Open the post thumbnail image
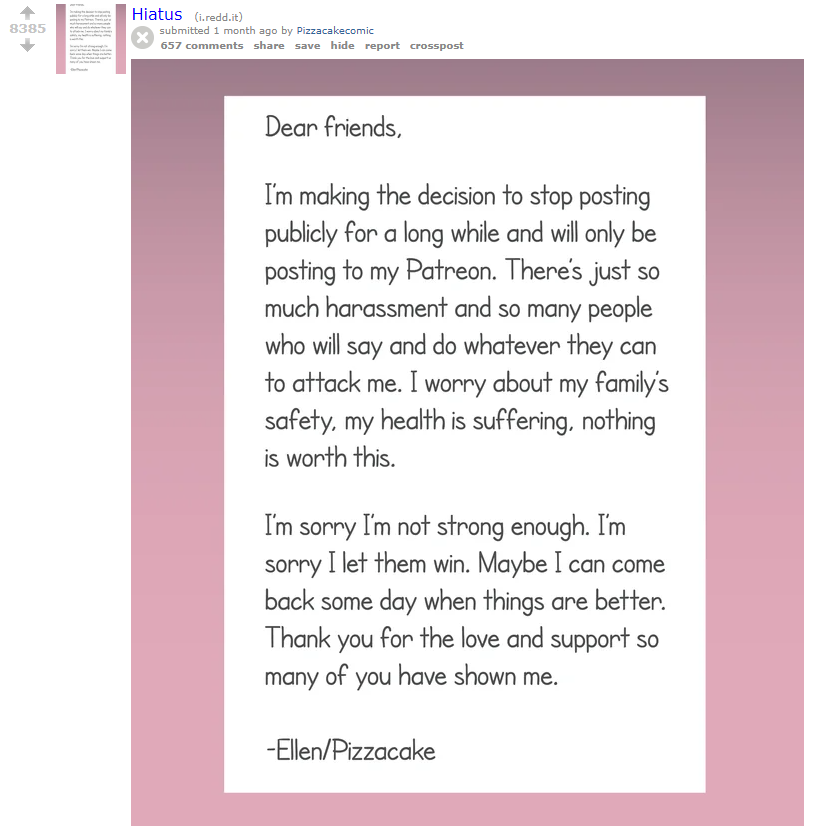This screenshot has width=825, height=837. coord(91,39)
